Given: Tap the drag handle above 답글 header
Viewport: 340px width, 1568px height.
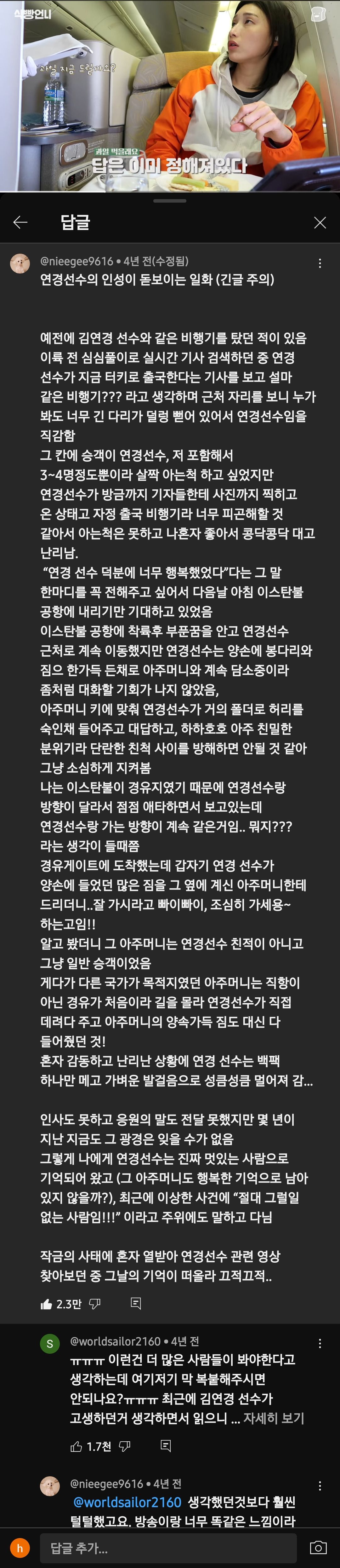Looking at the screenshot, I should 170,200.
